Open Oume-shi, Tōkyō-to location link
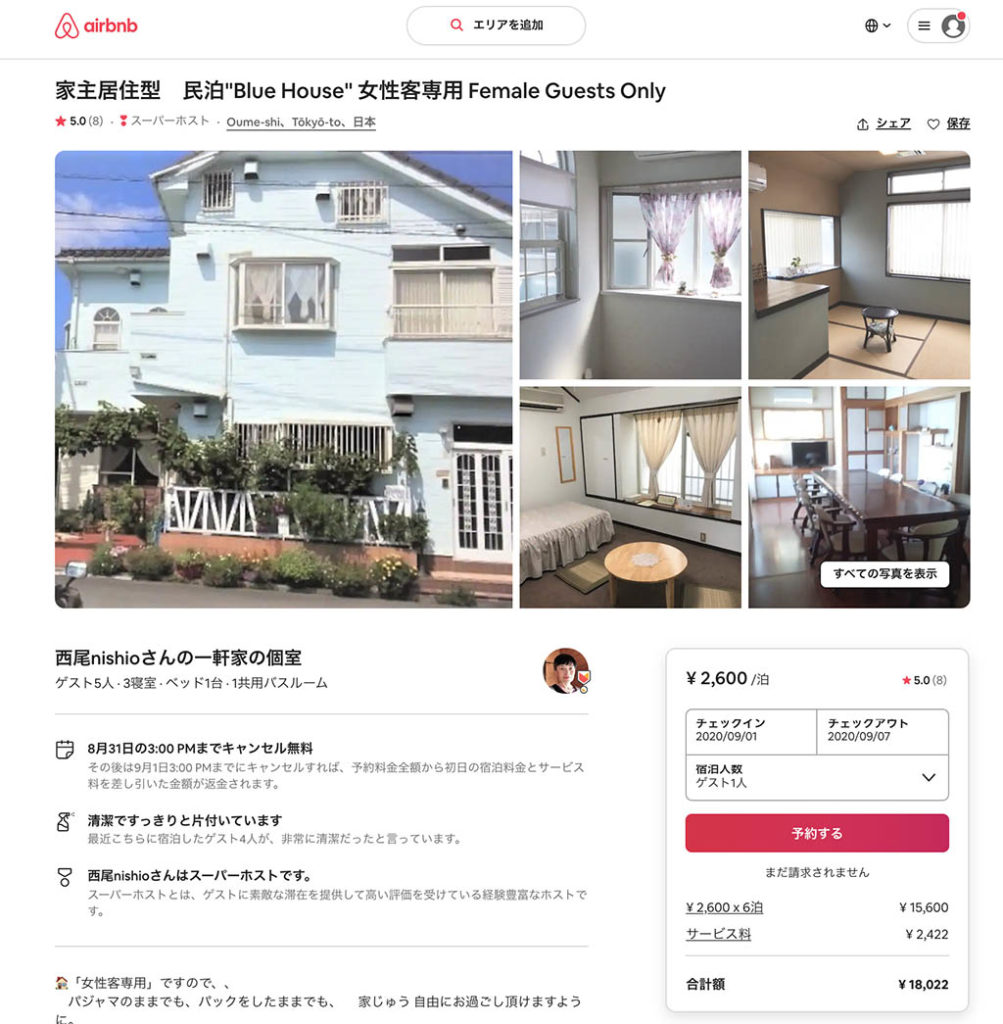Image resolution: width=1003 pixels, height=1024 pixels. pyautogui.click(x=301, y=122)
